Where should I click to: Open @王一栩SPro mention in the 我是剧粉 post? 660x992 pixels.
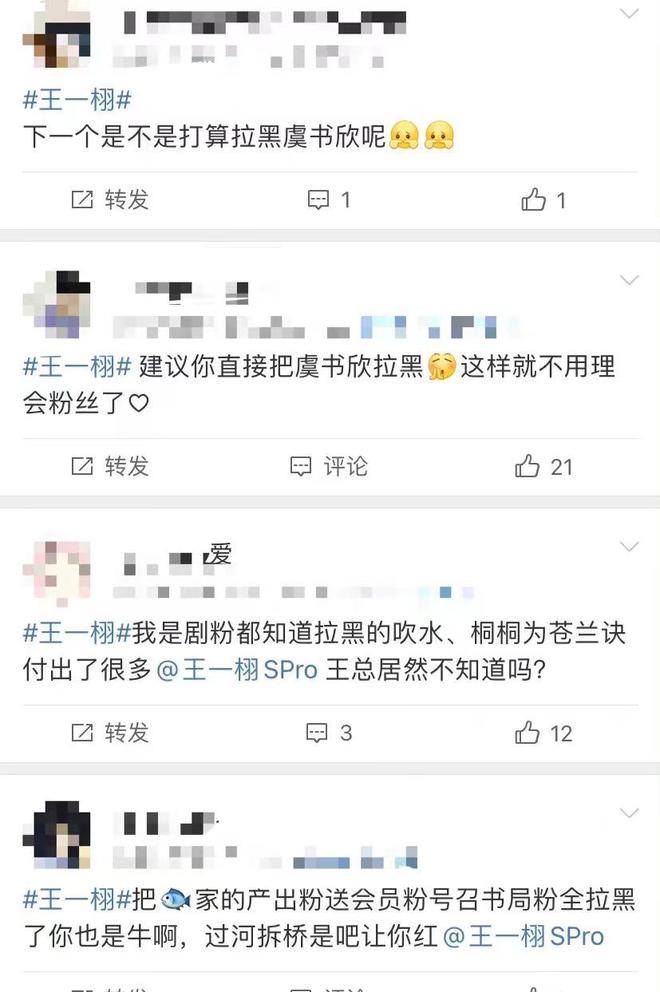(x=238, y=669)
